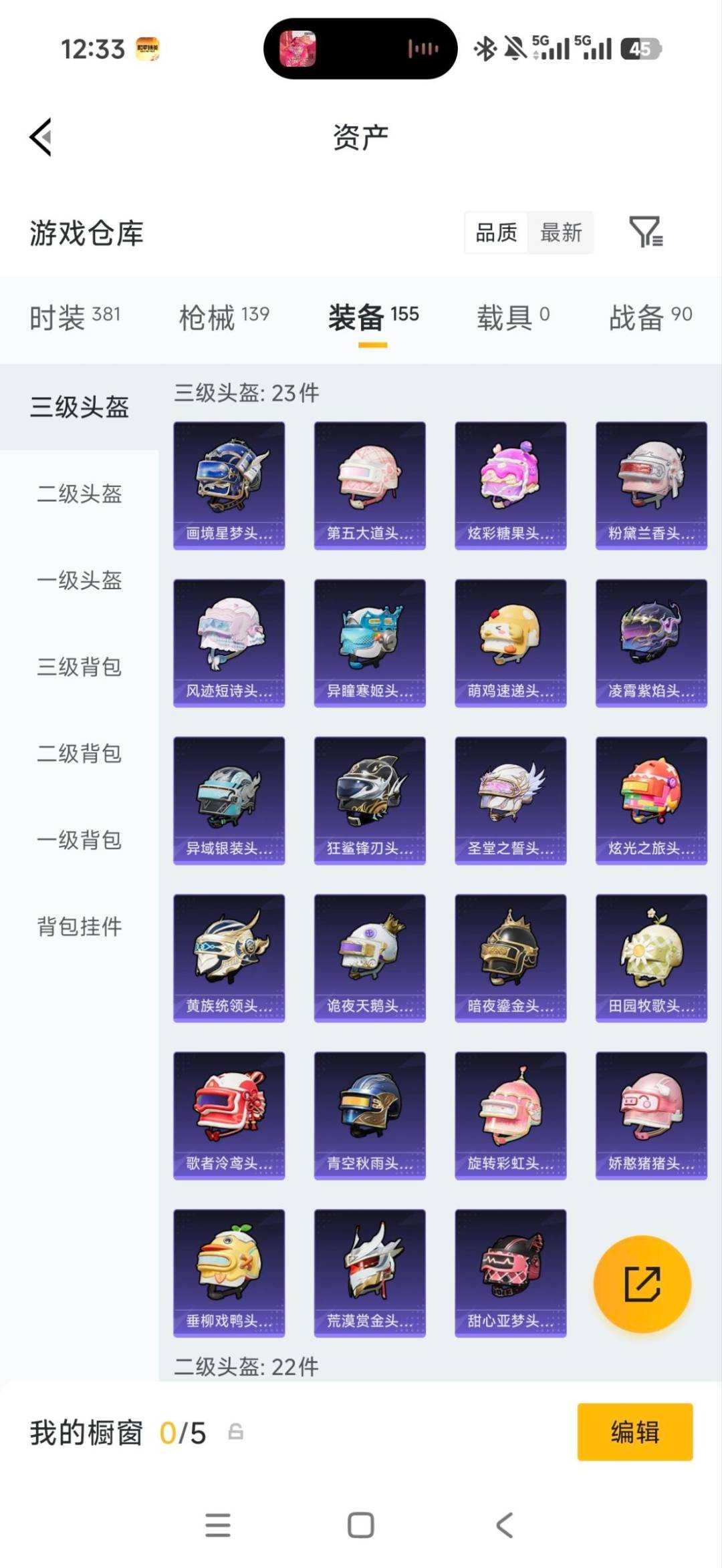This screenshot has width=722, height=1568.
Task: Go to the system home screen
Action: 361,1525
